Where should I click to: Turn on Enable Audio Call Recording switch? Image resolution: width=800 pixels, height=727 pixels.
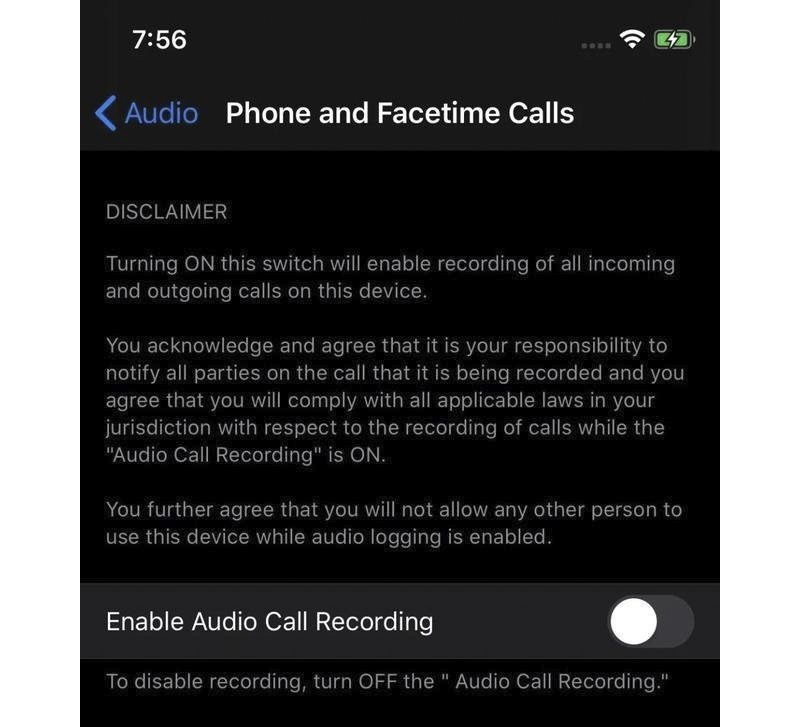click(x=650, y=622)
